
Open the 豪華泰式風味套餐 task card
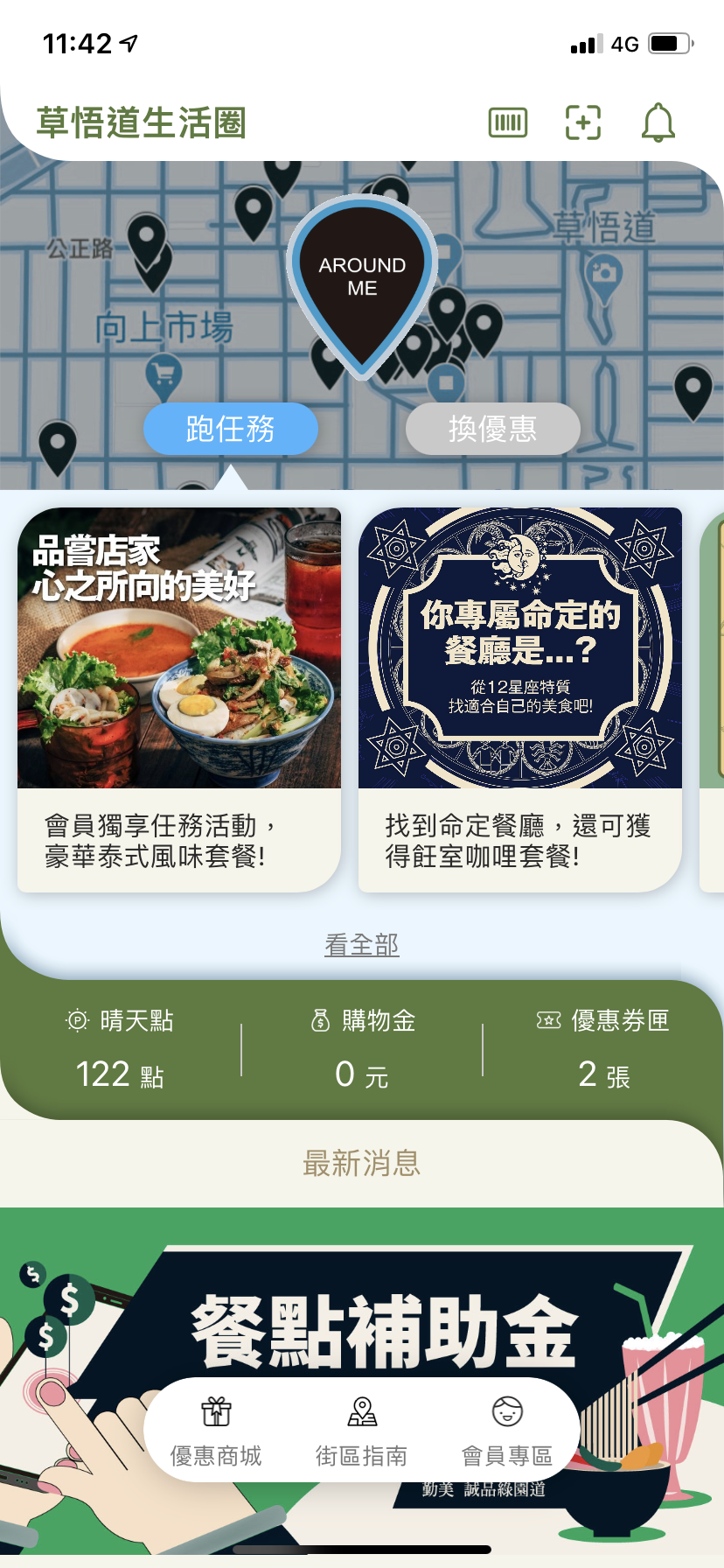tap(179, 691)
